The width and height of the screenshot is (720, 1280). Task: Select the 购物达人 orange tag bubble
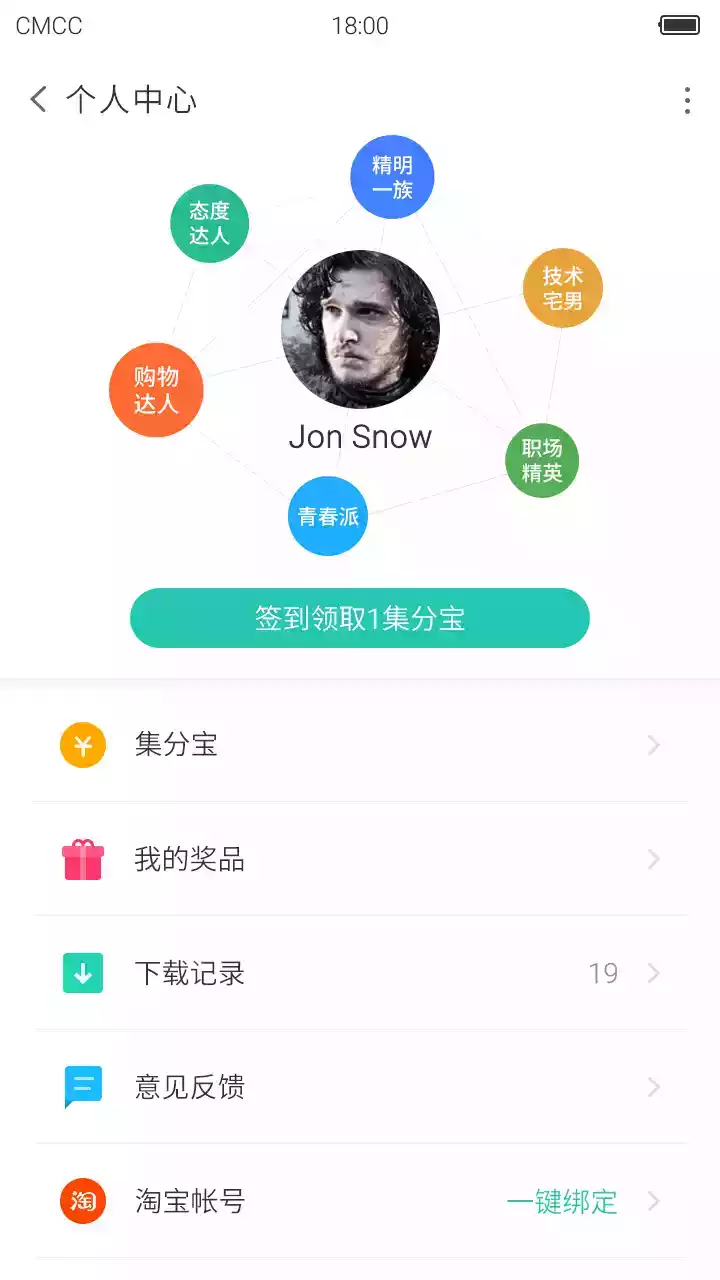click(156, 390)
